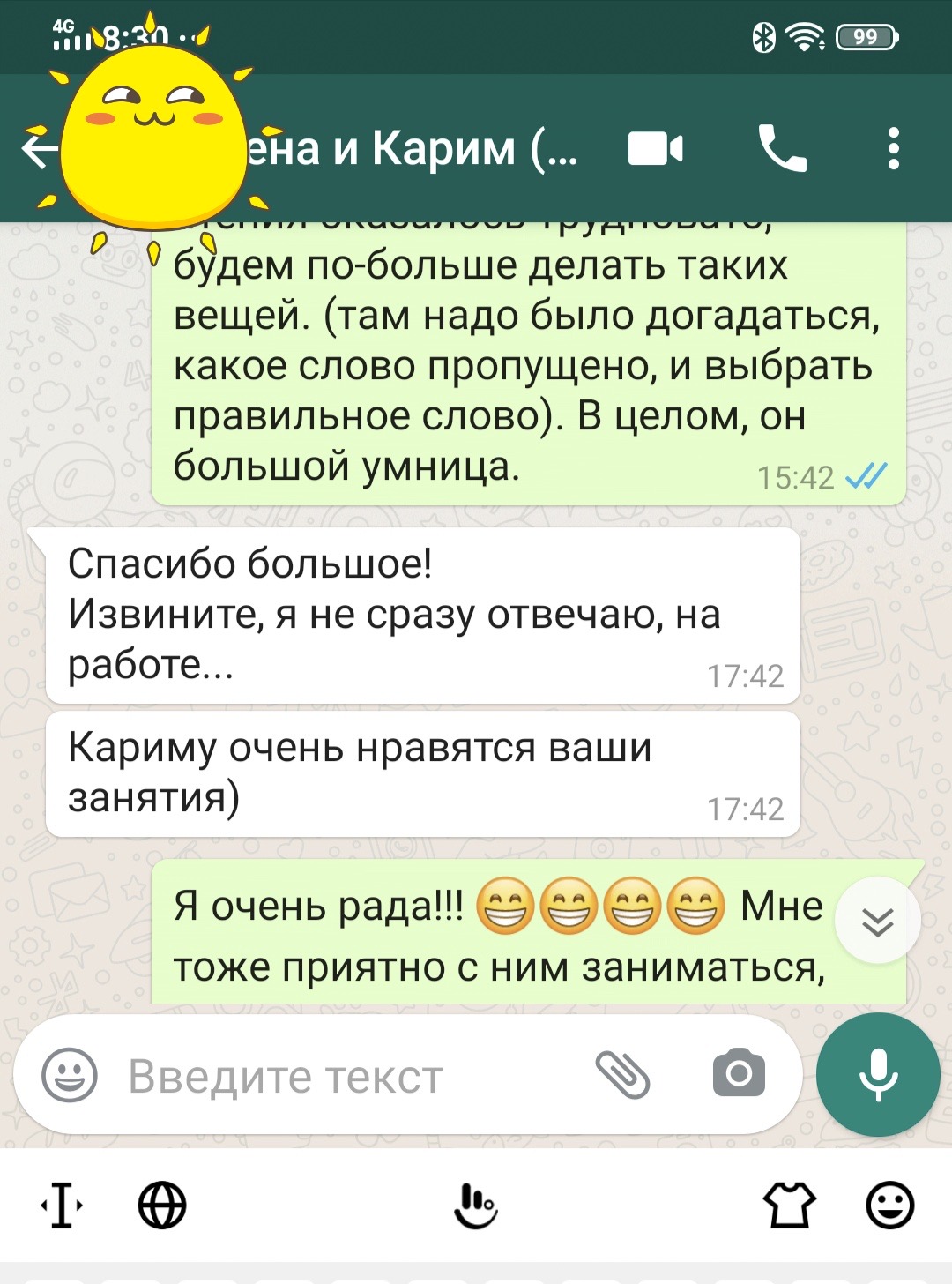Switch keyboard language with globe icon

(x=162, y=1206)
